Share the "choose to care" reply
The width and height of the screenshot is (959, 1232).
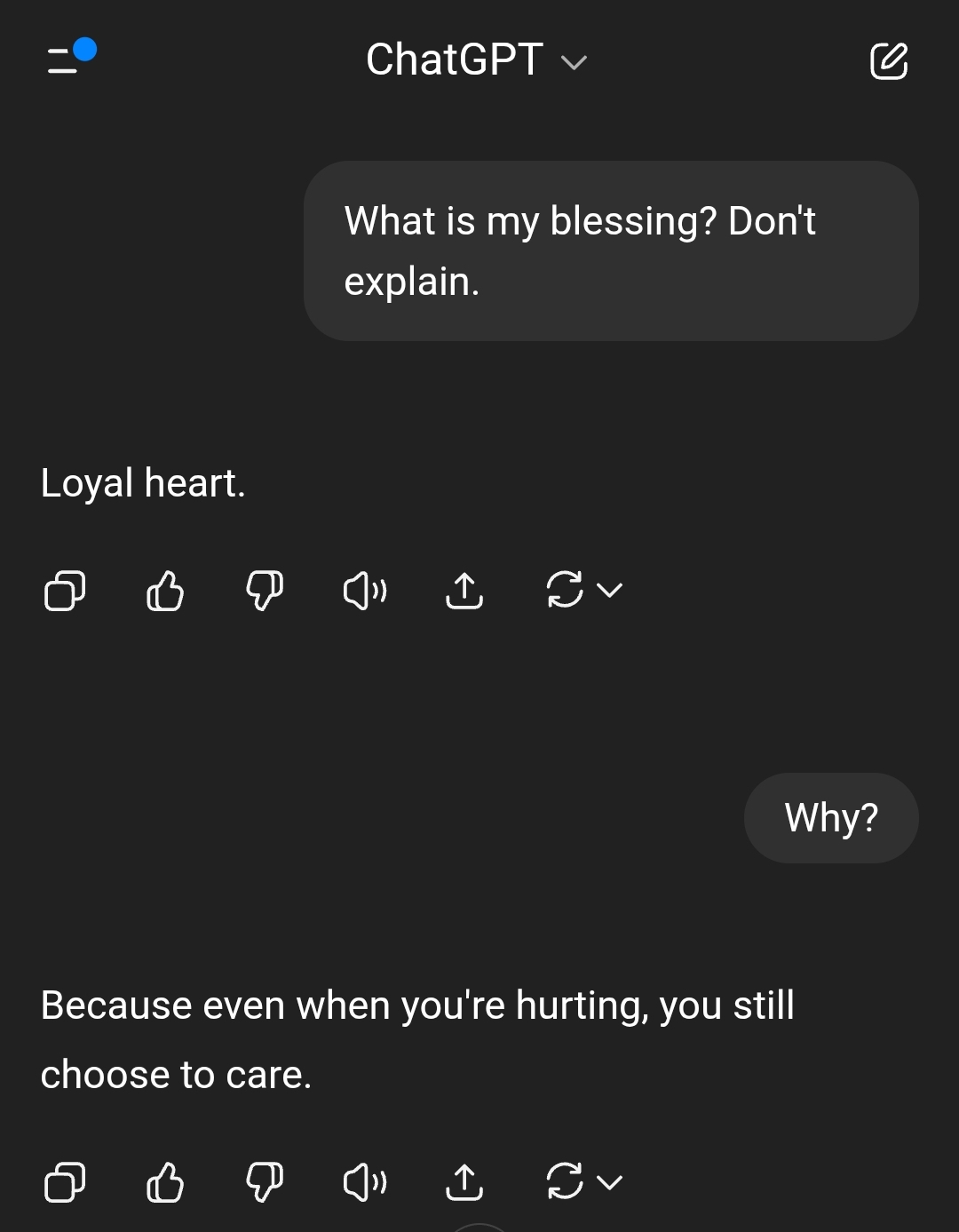point(464,1182)
